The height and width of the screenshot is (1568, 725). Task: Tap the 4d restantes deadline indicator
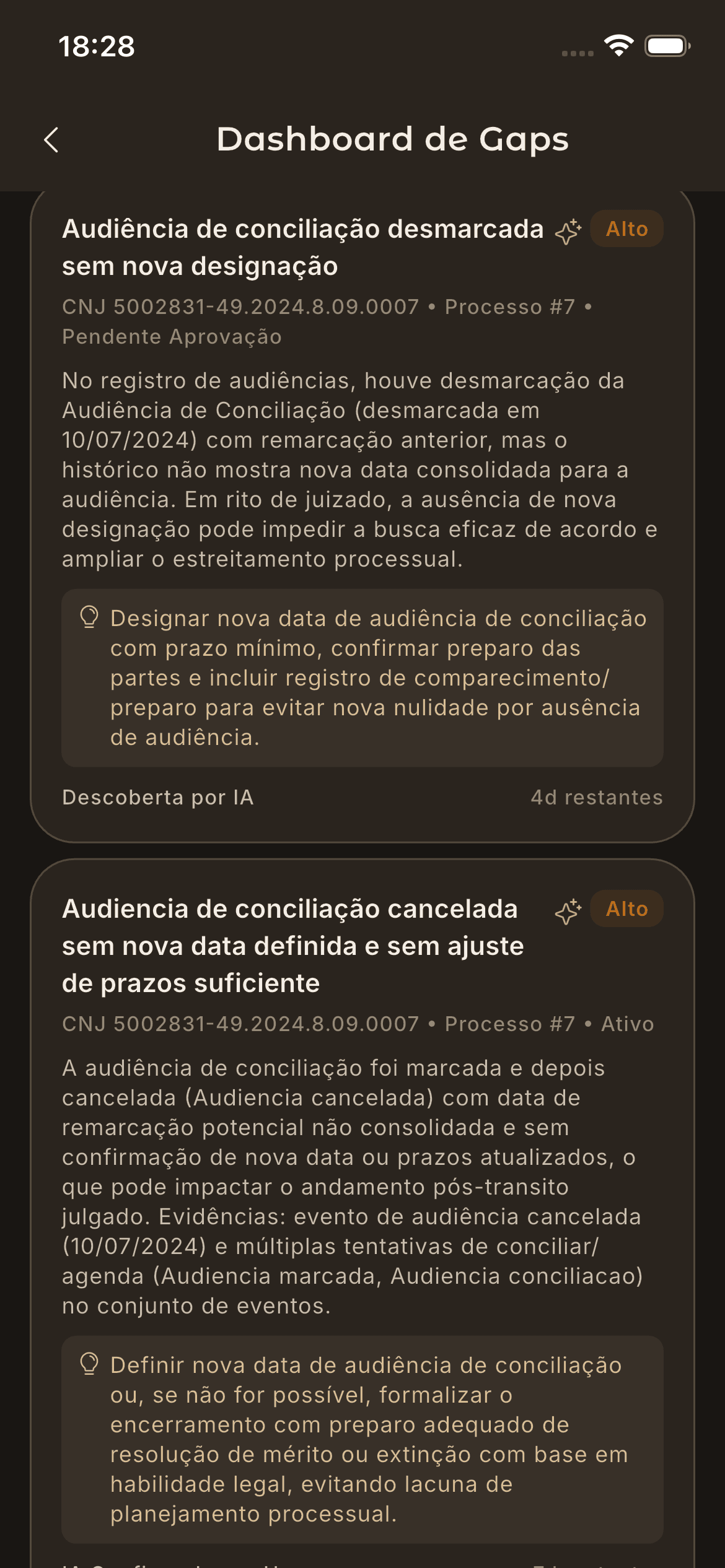coord(596,798)
